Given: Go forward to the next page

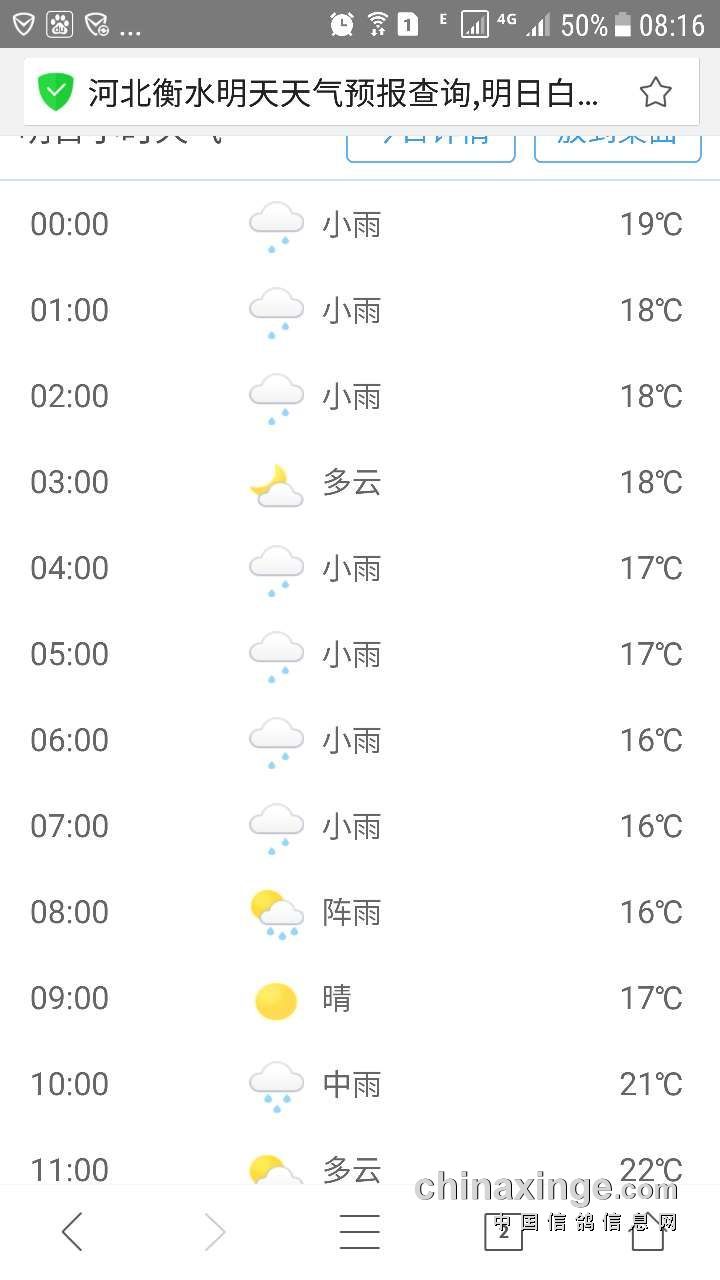Looking at the screenshot, I should 215,1232.
